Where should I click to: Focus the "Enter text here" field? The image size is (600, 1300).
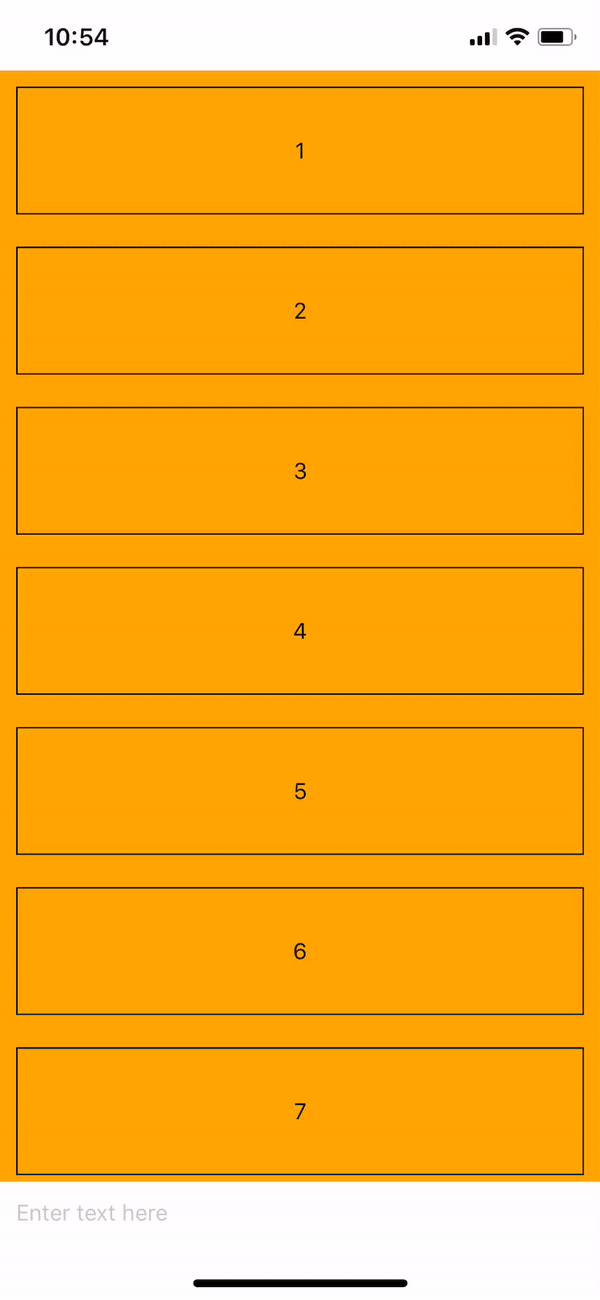[x=300, y=1213]
